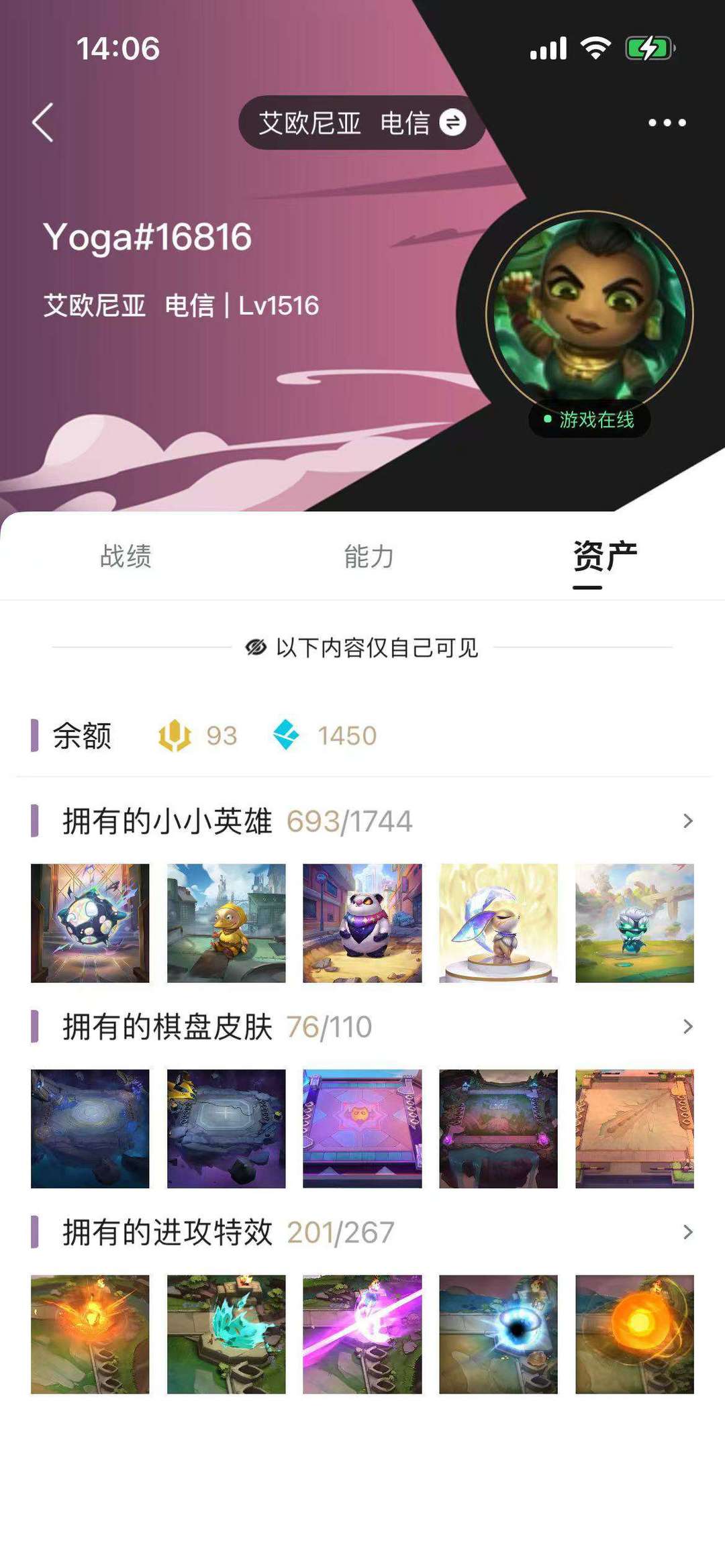Image resolution: width=725 pixels, height=1568 pixels.
Task: Open the 拥有的小小英雄 collection list
Action: (362, 821)
